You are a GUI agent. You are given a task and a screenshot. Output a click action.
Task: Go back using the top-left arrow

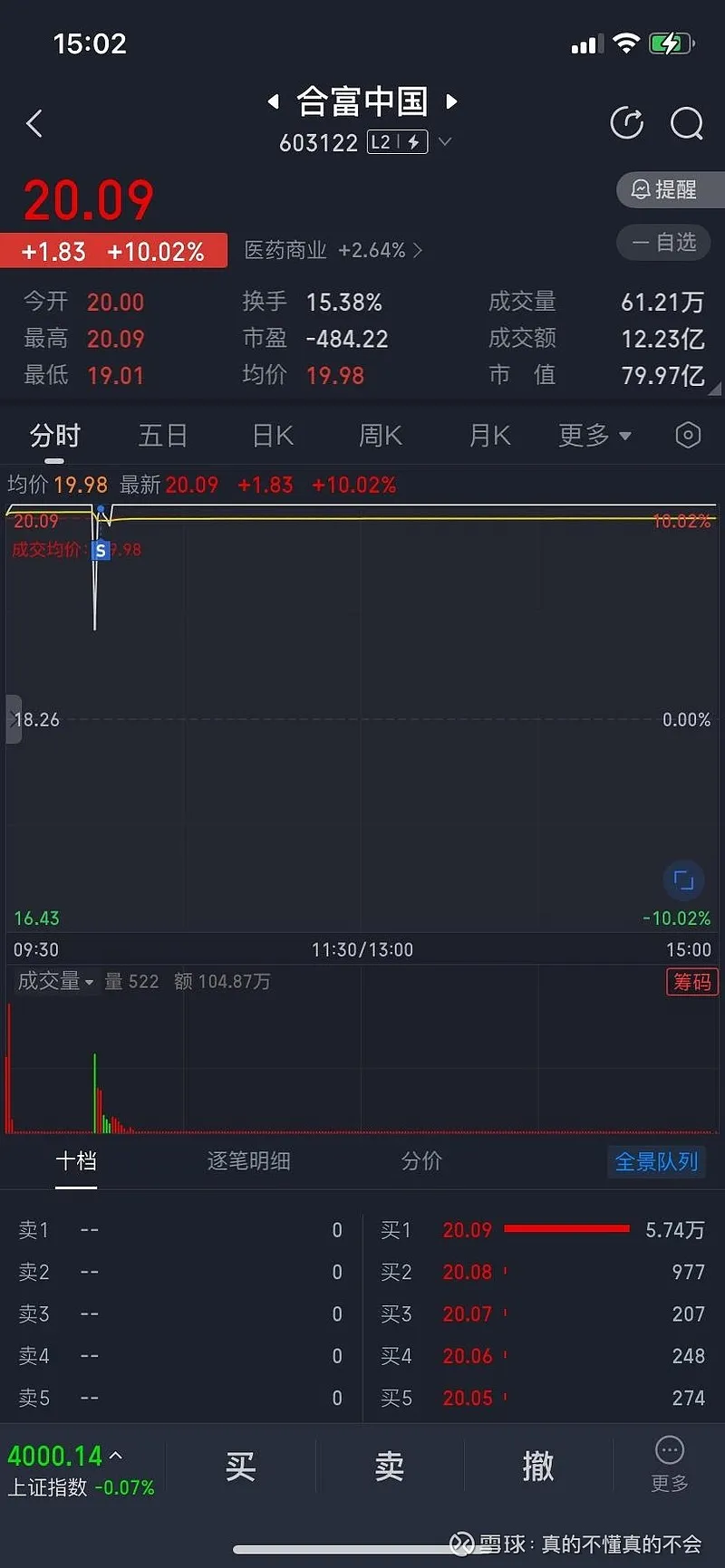click(34, 123)
